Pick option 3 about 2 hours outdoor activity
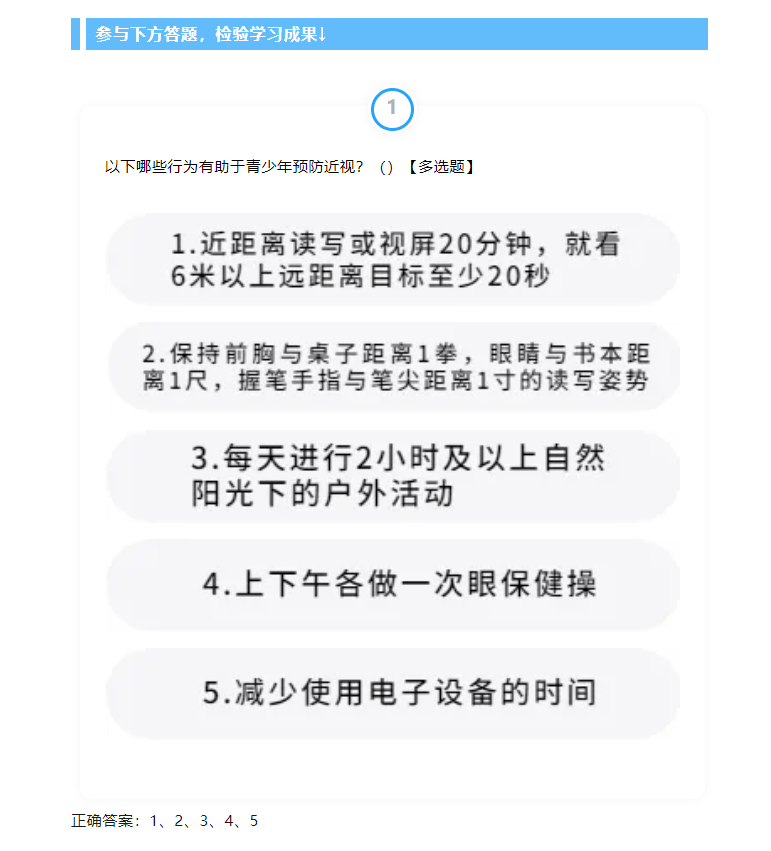Screen dimensions: 771x851 pos(393,476)
